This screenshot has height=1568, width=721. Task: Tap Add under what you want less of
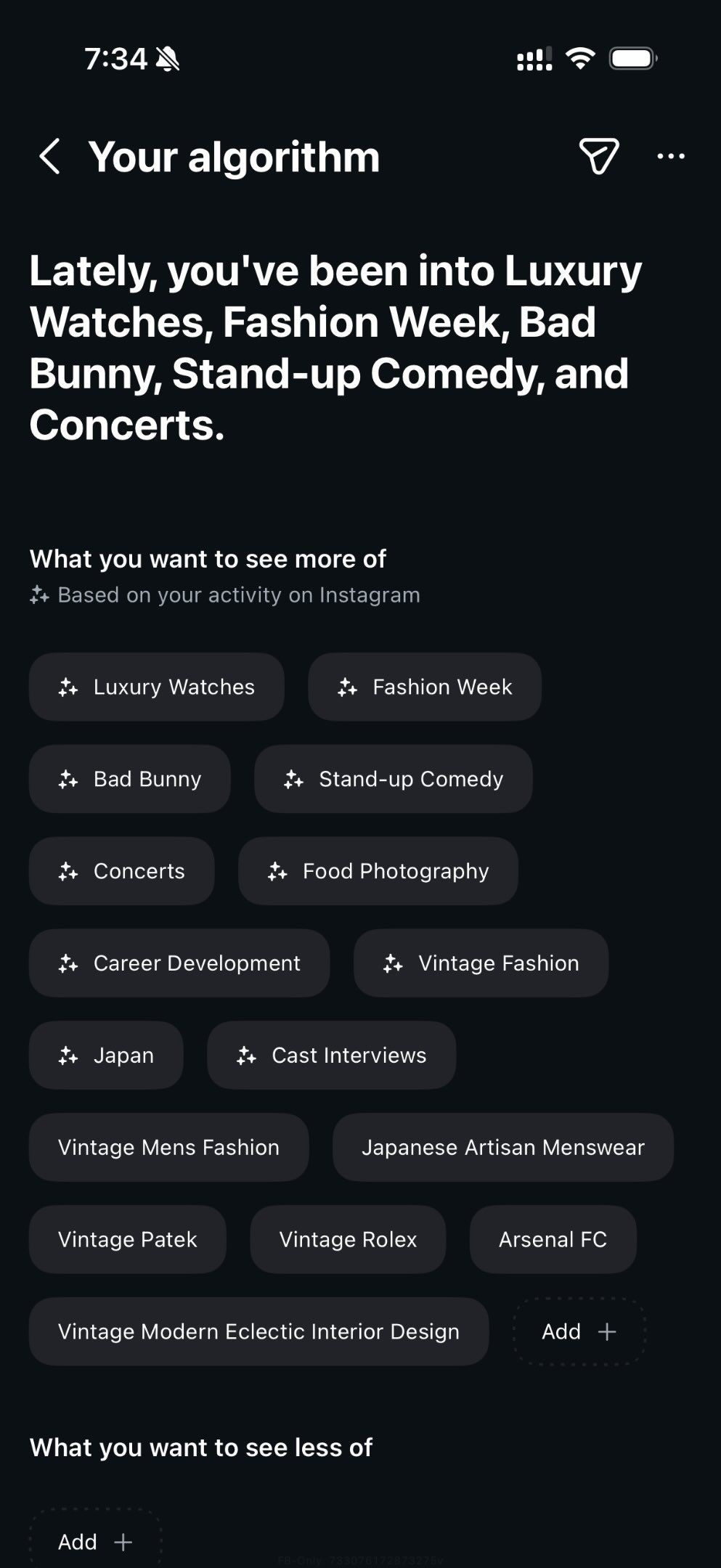coord(94,1541)
